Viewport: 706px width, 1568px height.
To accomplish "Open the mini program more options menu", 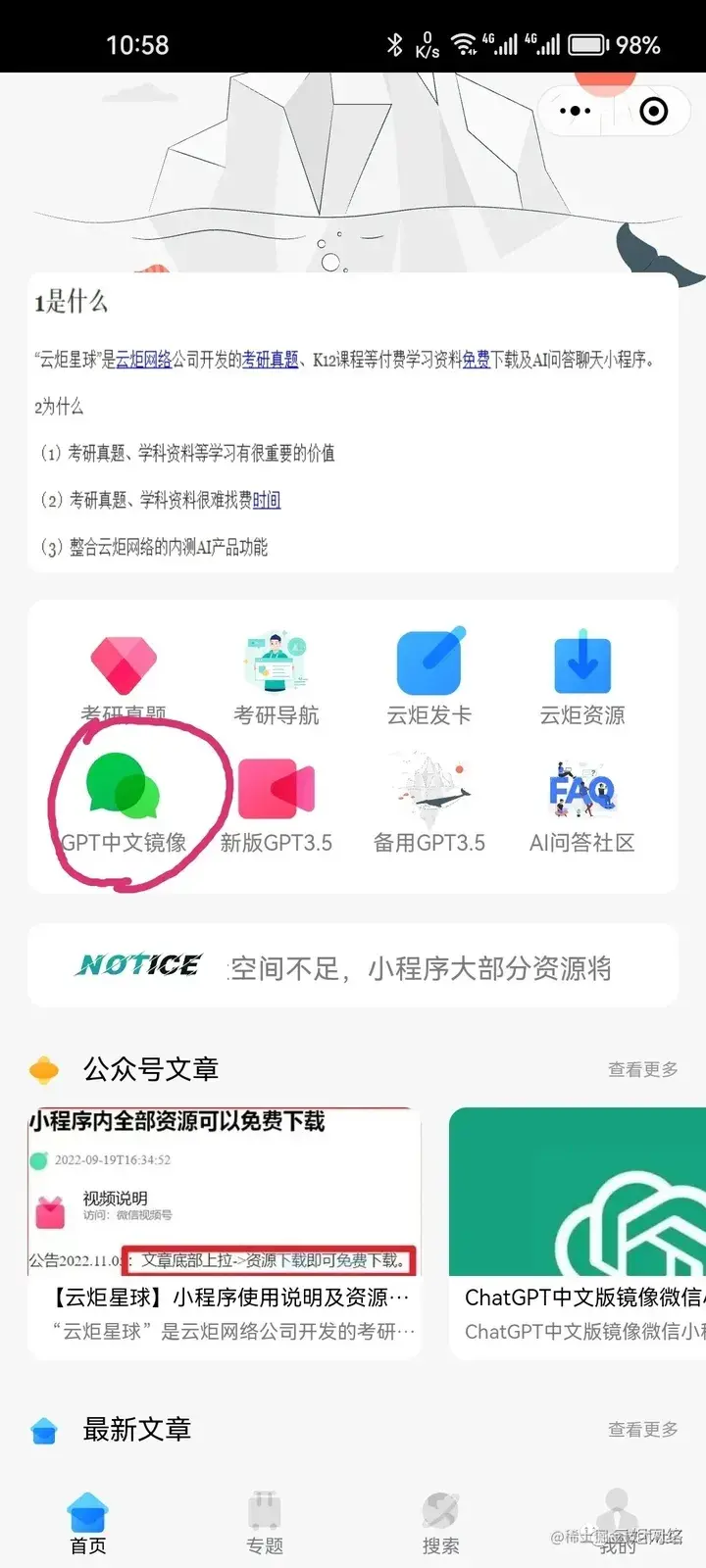I will tap(575, 111).
